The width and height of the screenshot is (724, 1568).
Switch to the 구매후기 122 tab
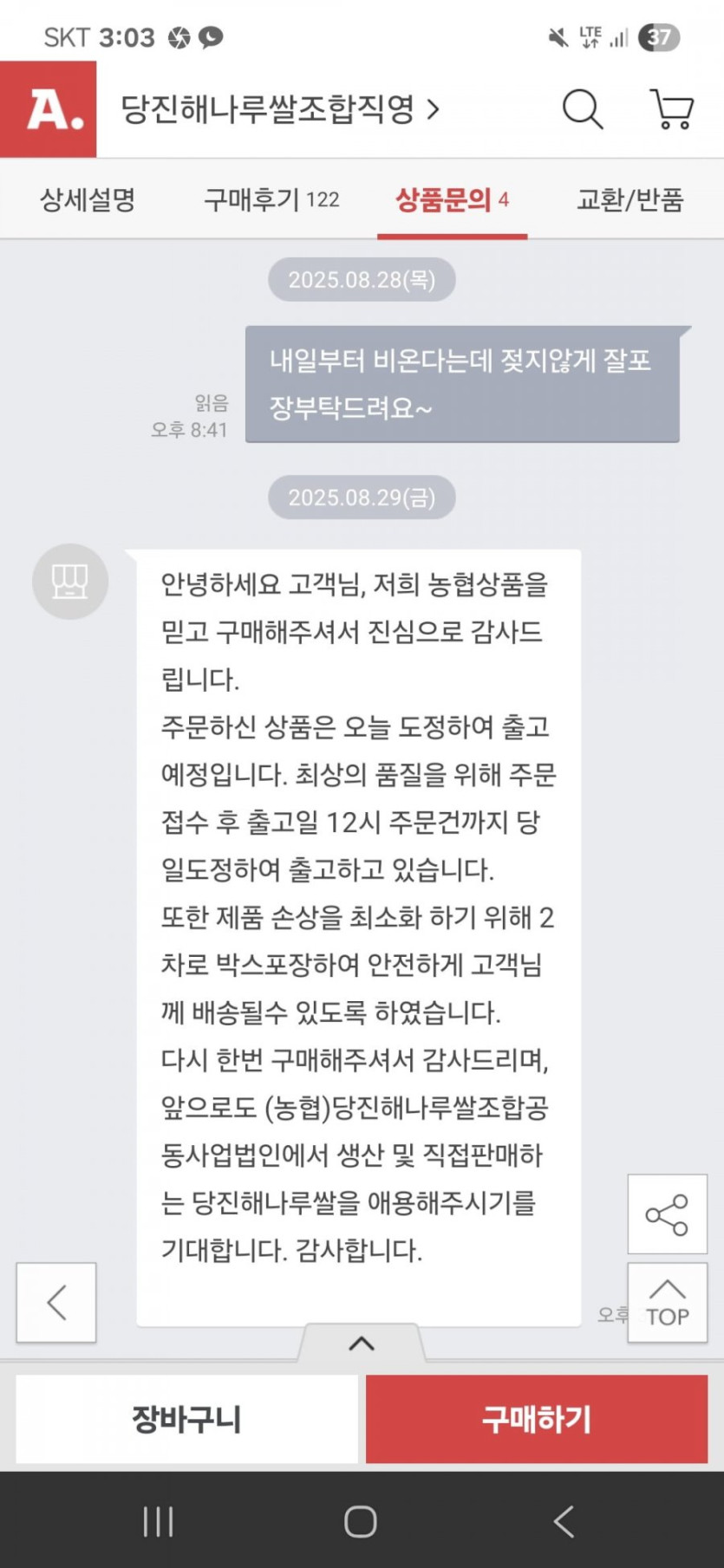pos(271,200)
